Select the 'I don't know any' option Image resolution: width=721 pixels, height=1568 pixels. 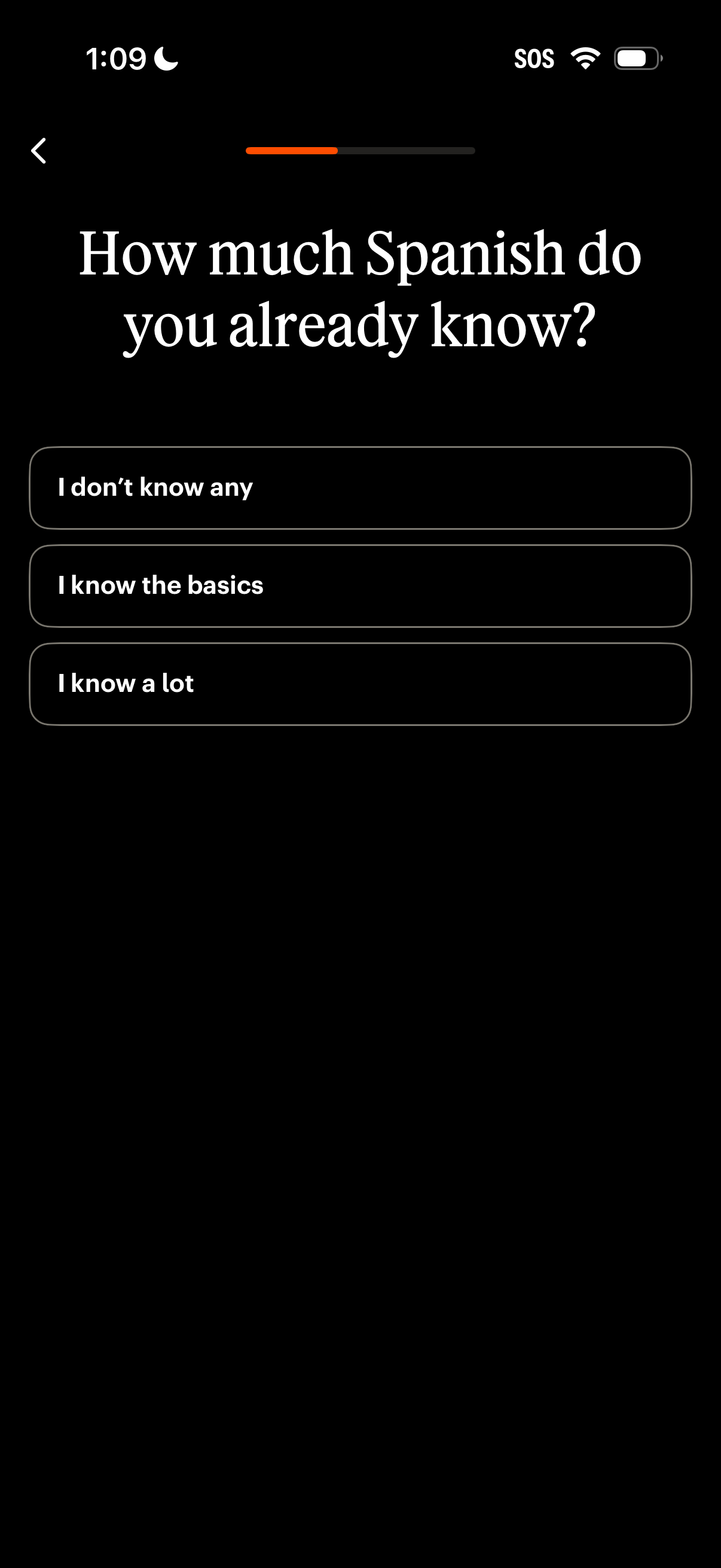360,487
